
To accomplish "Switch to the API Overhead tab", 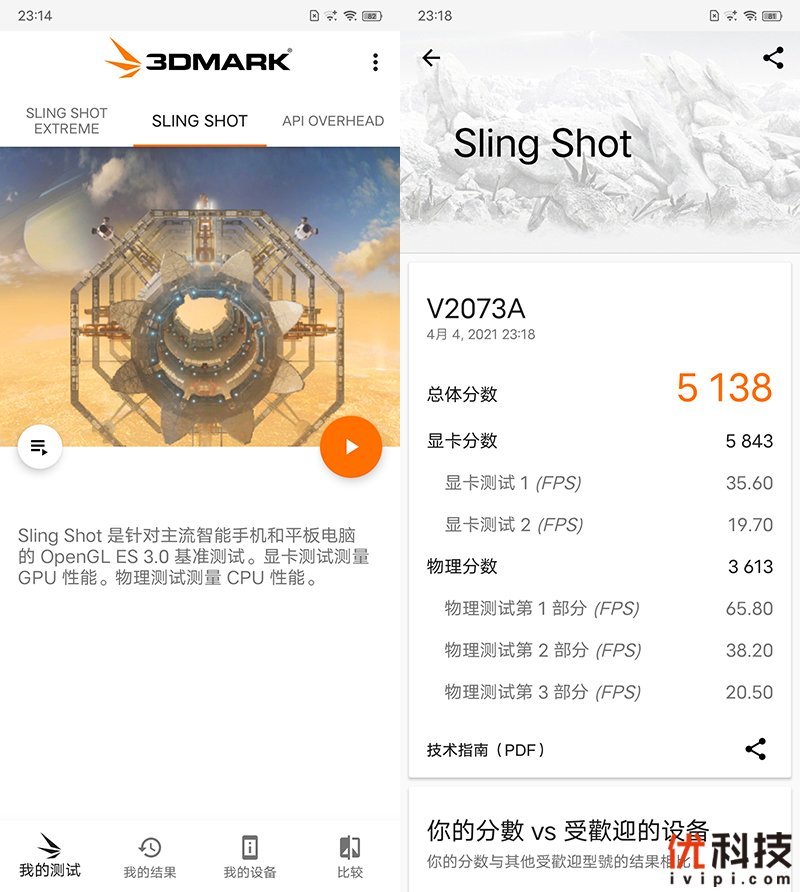I will [332, 121].
